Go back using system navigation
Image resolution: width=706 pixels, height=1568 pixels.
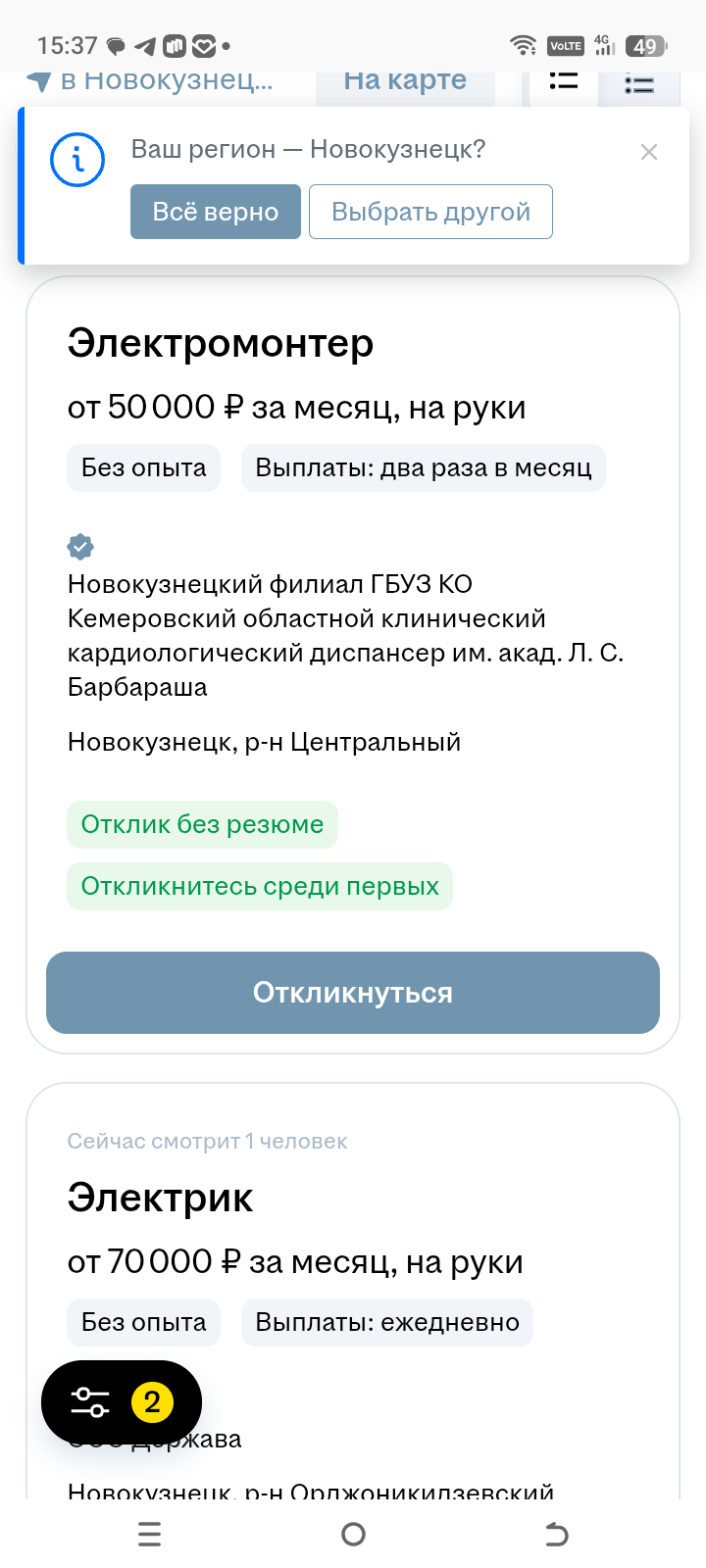pyautogui.click(x=556, y=1534)
